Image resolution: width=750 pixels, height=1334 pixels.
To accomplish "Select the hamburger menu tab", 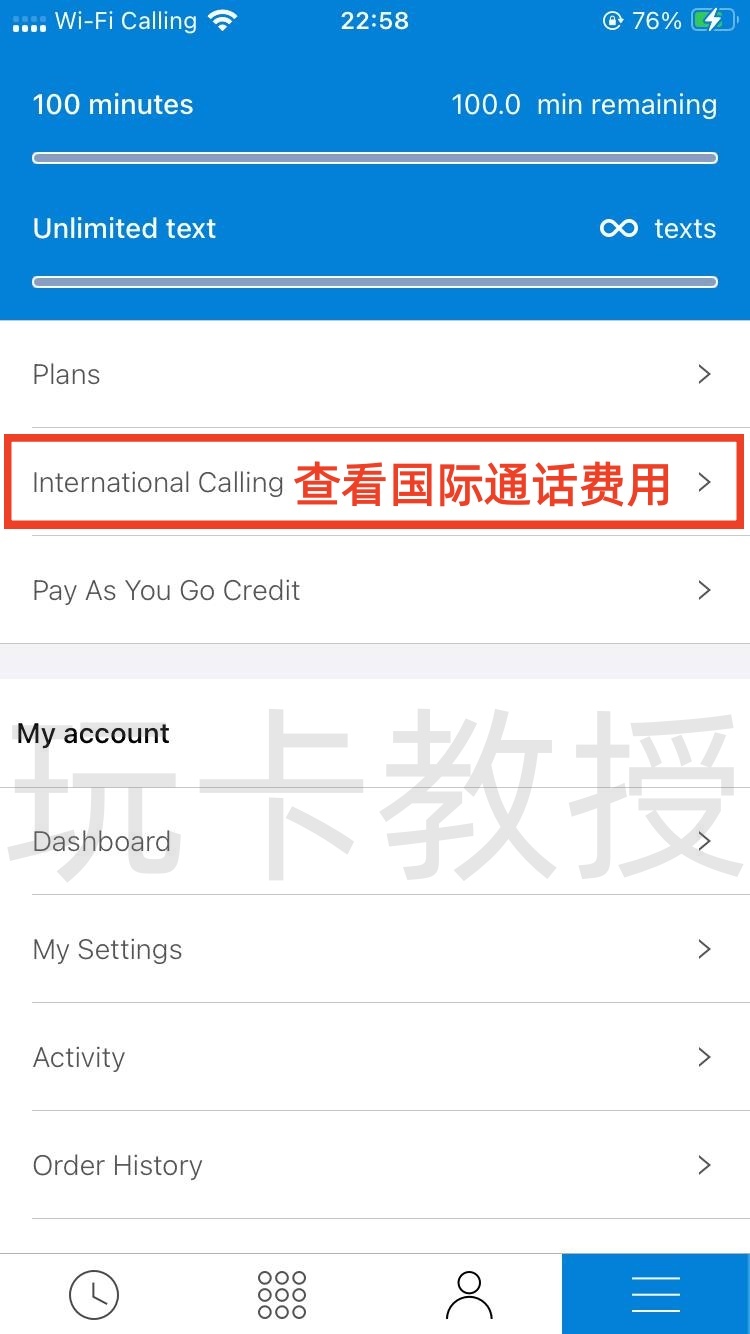I will pos(656,1294).
